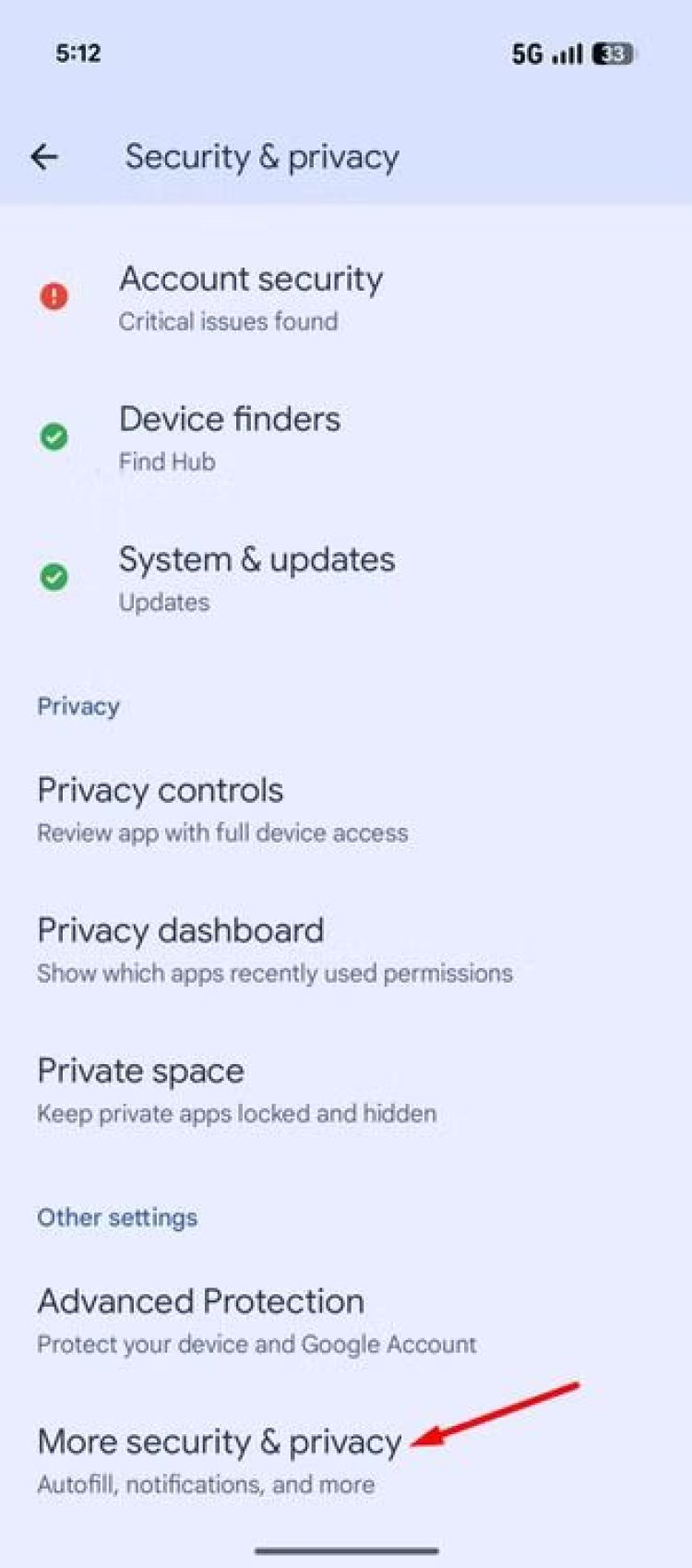This screenshot has height=1568, width=692.
Task: Open Advanced Protection
Action: tap(257, 1320)
